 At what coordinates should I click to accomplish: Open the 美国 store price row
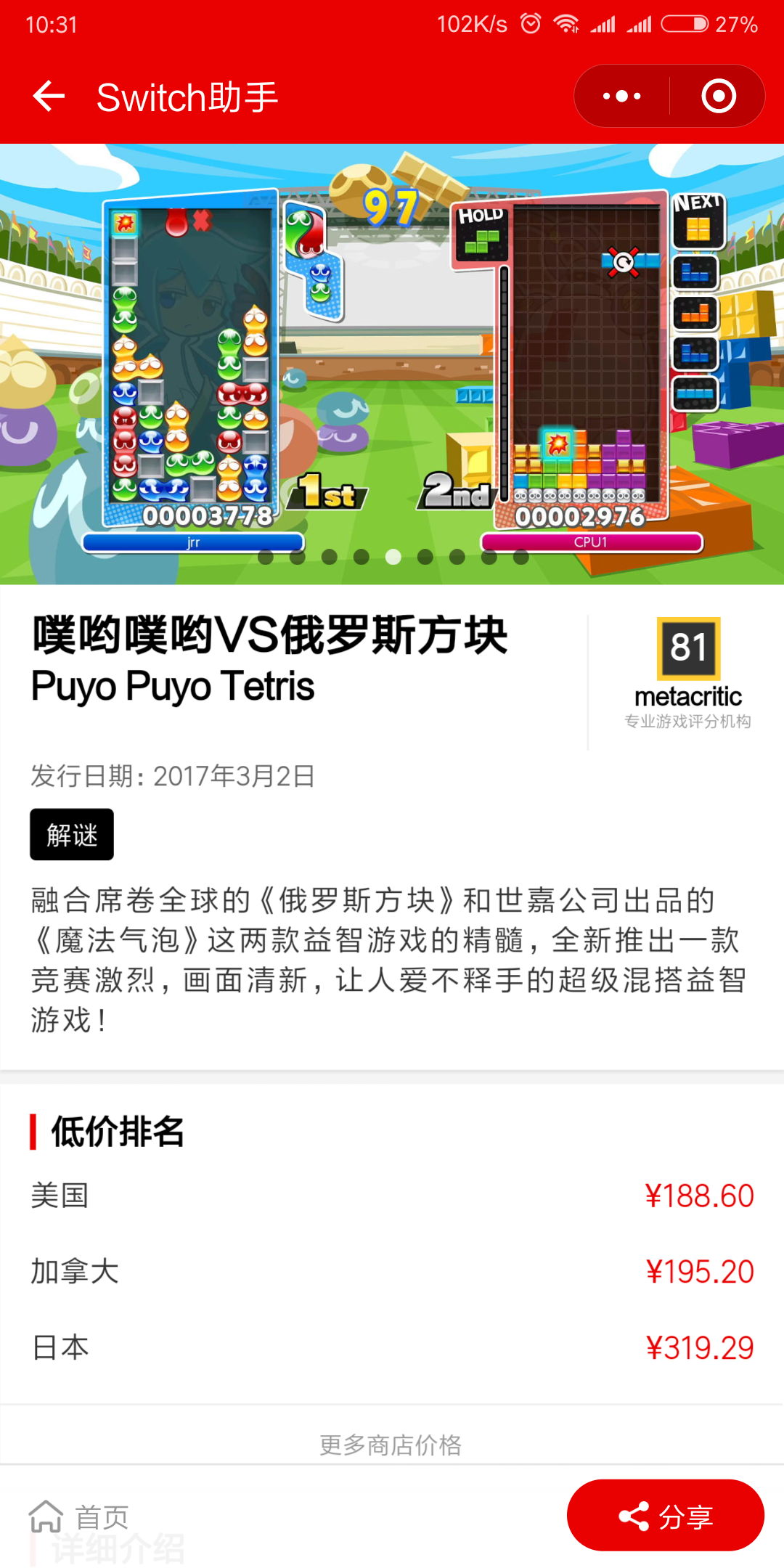point(392,1196)
